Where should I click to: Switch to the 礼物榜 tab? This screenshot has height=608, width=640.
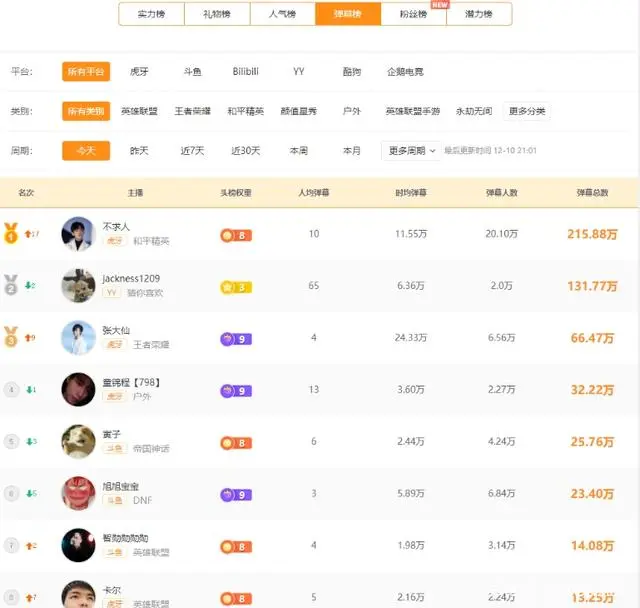[x=216, y=14]
